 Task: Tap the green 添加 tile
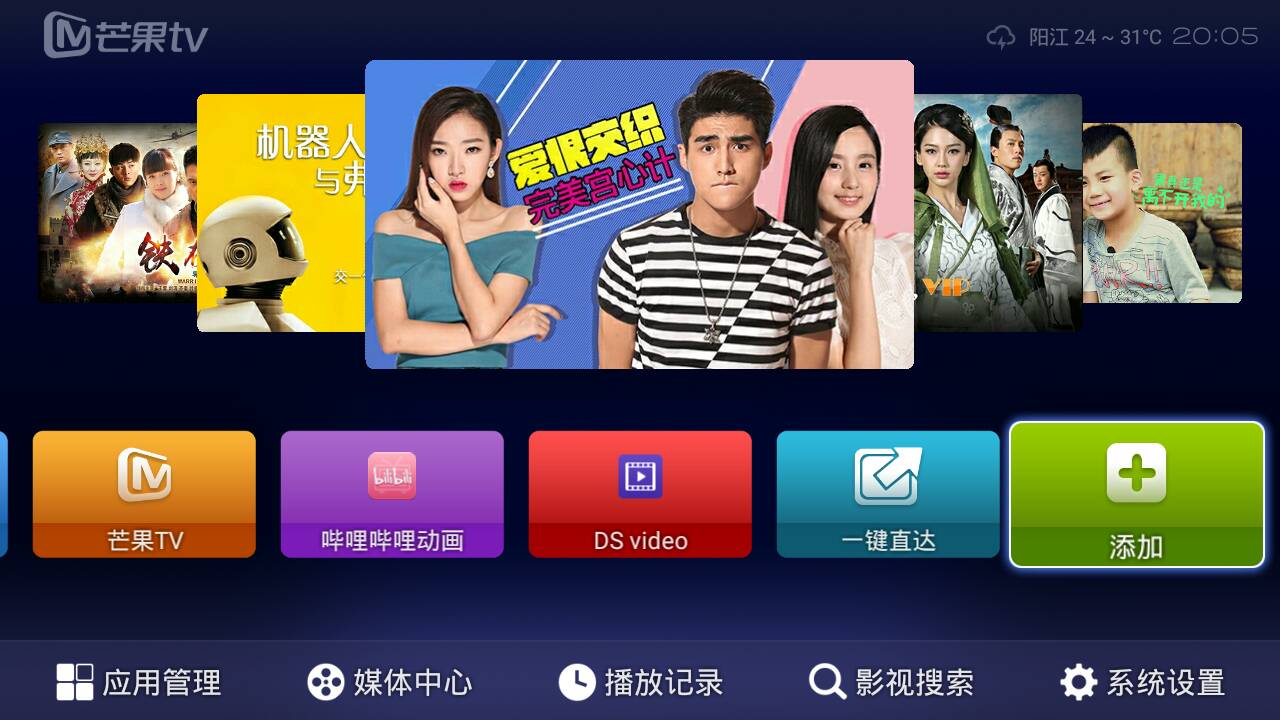coord(1136,494)
